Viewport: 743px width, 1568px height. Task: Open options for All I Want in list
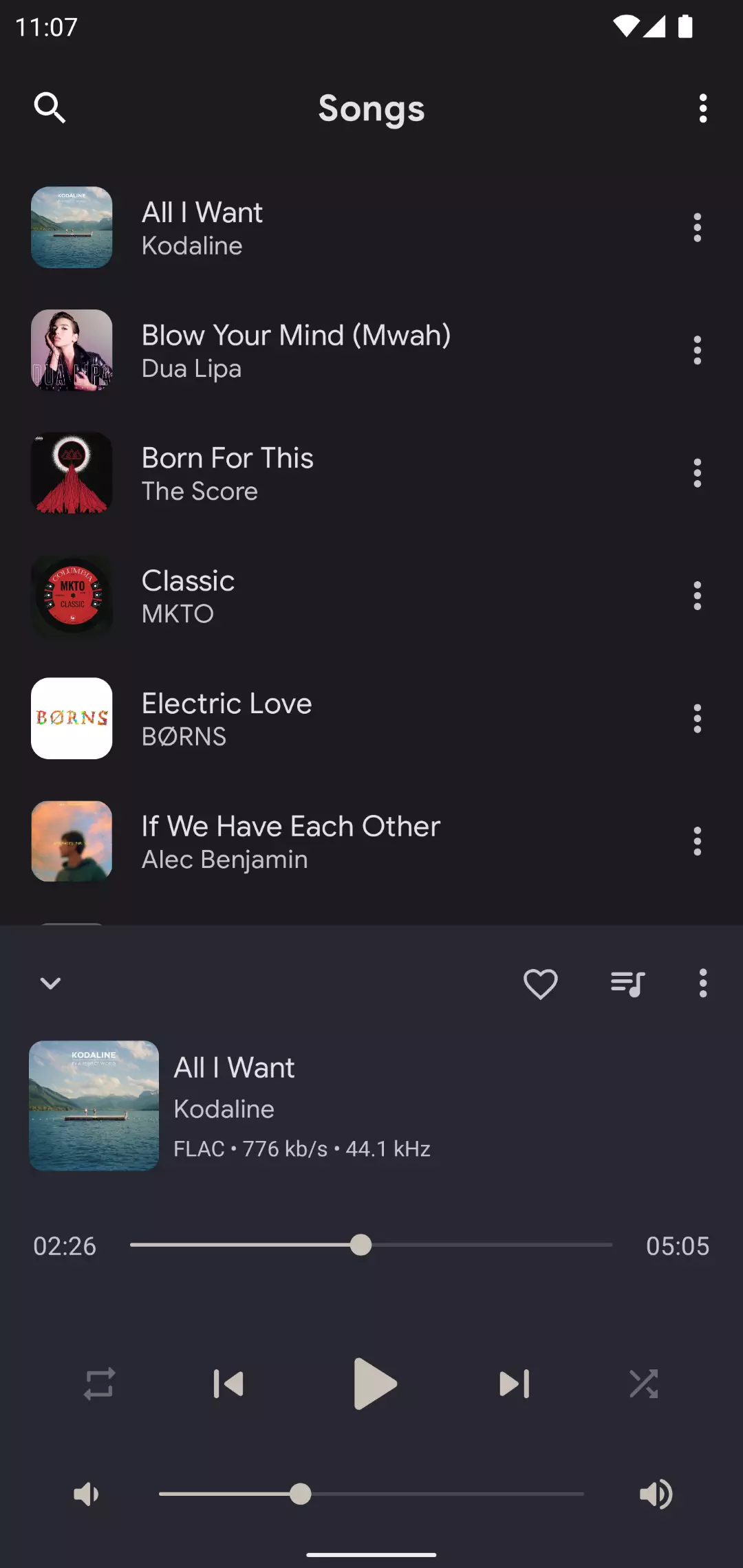[x=697, y=228]
